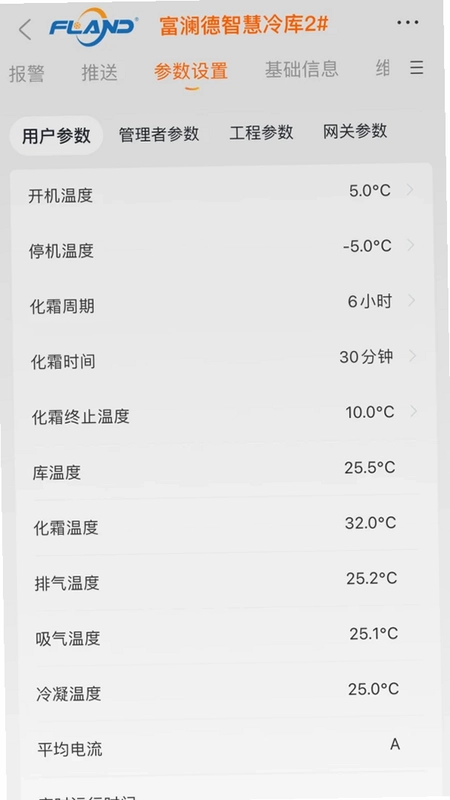Switch to the 推送 tab
Viewport: 450px width, 800px height.
99,72
